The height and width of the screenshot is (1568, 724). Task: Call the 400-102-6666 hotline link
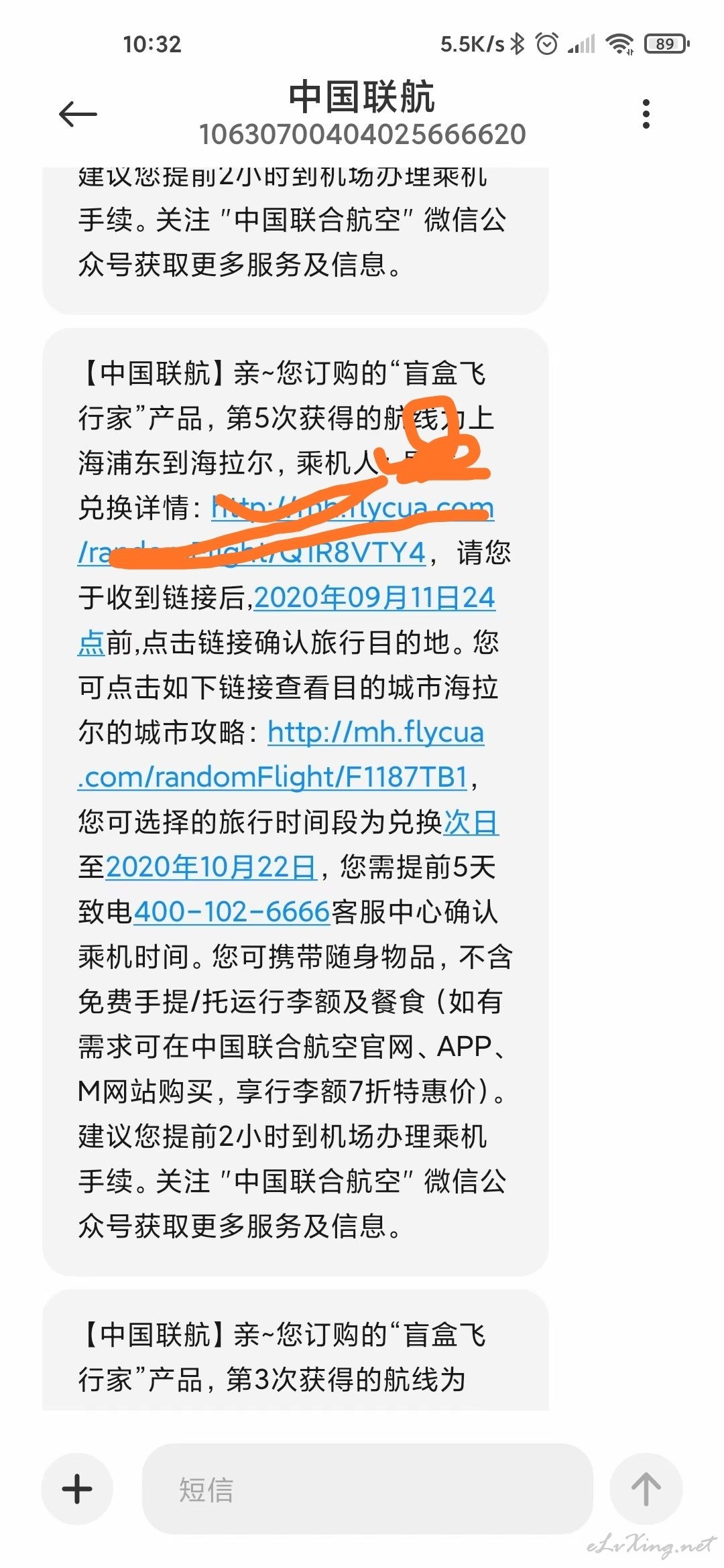coord(231,912)
